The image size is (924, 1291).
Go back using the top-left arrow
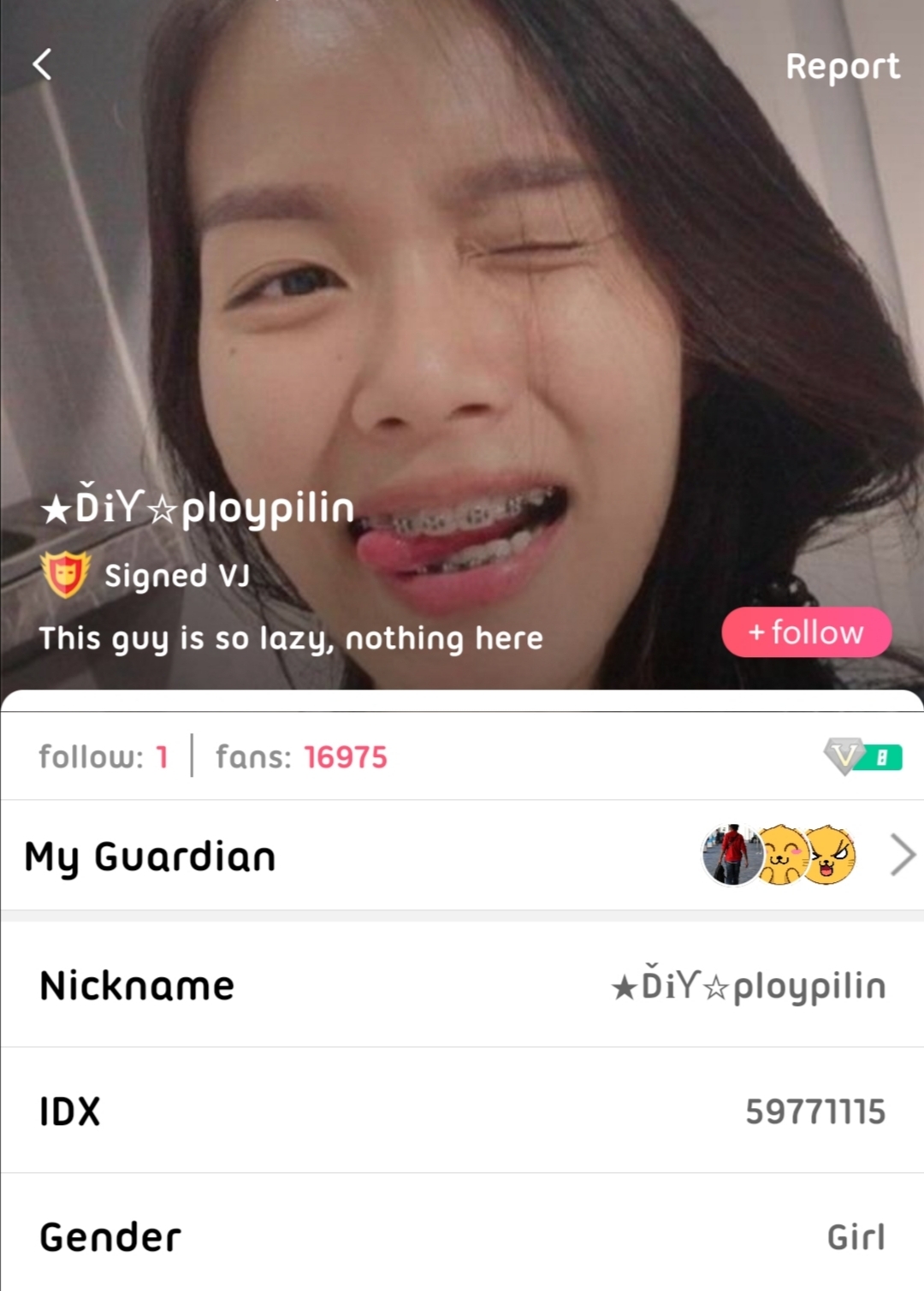[x=43, y=64]
